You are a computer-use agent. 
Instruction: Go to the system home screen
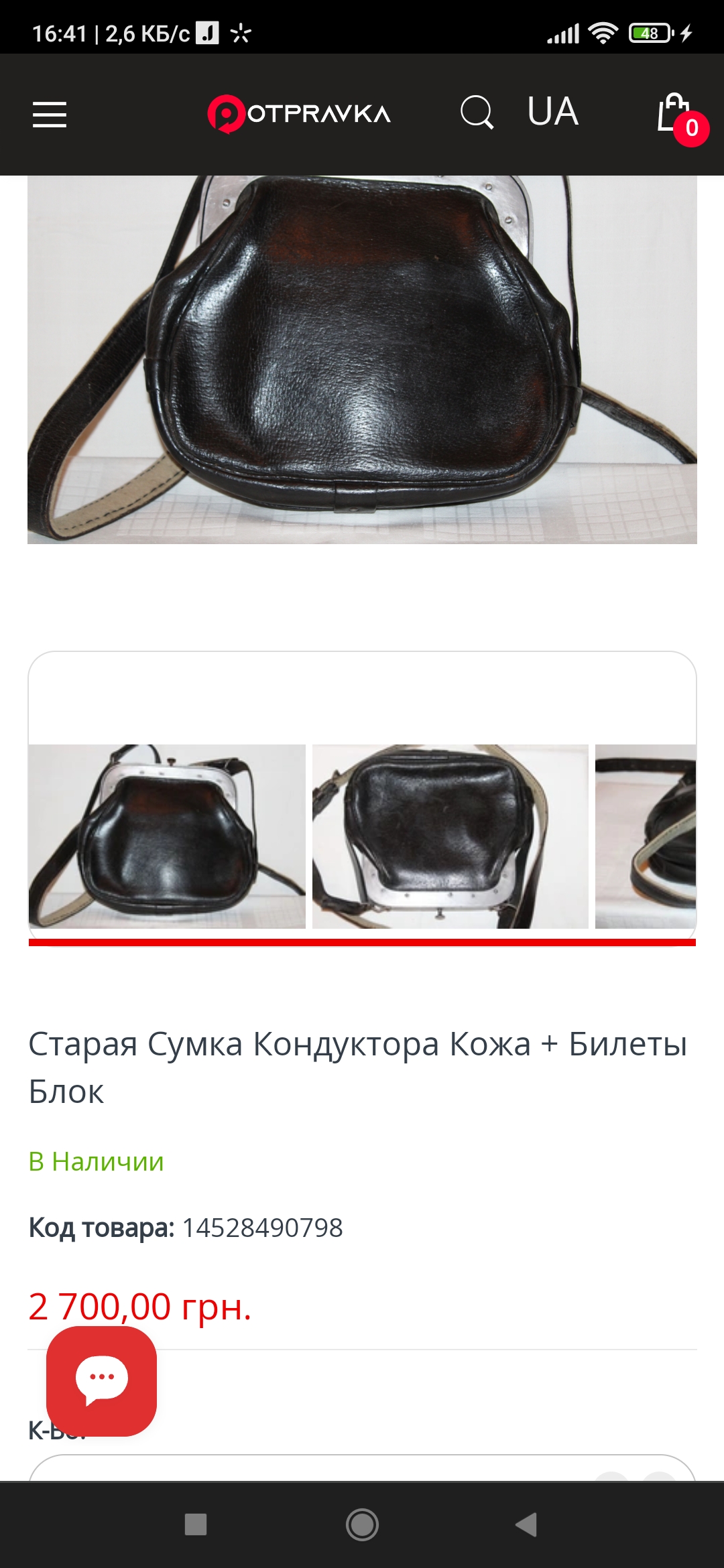point(362,1524)
